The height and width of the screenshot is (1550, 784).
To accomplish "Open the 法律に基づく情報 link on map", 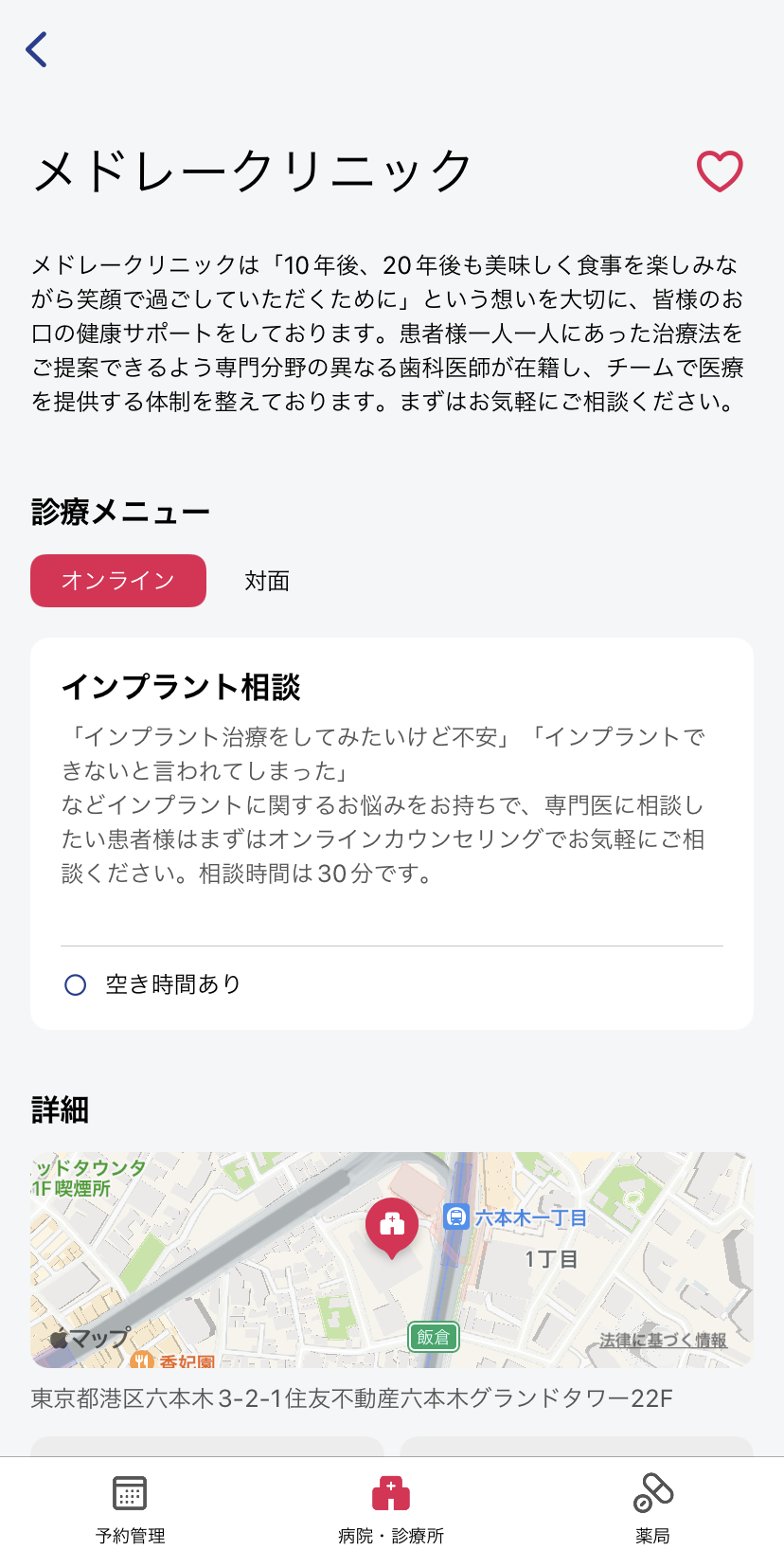I will [663, 1340].
